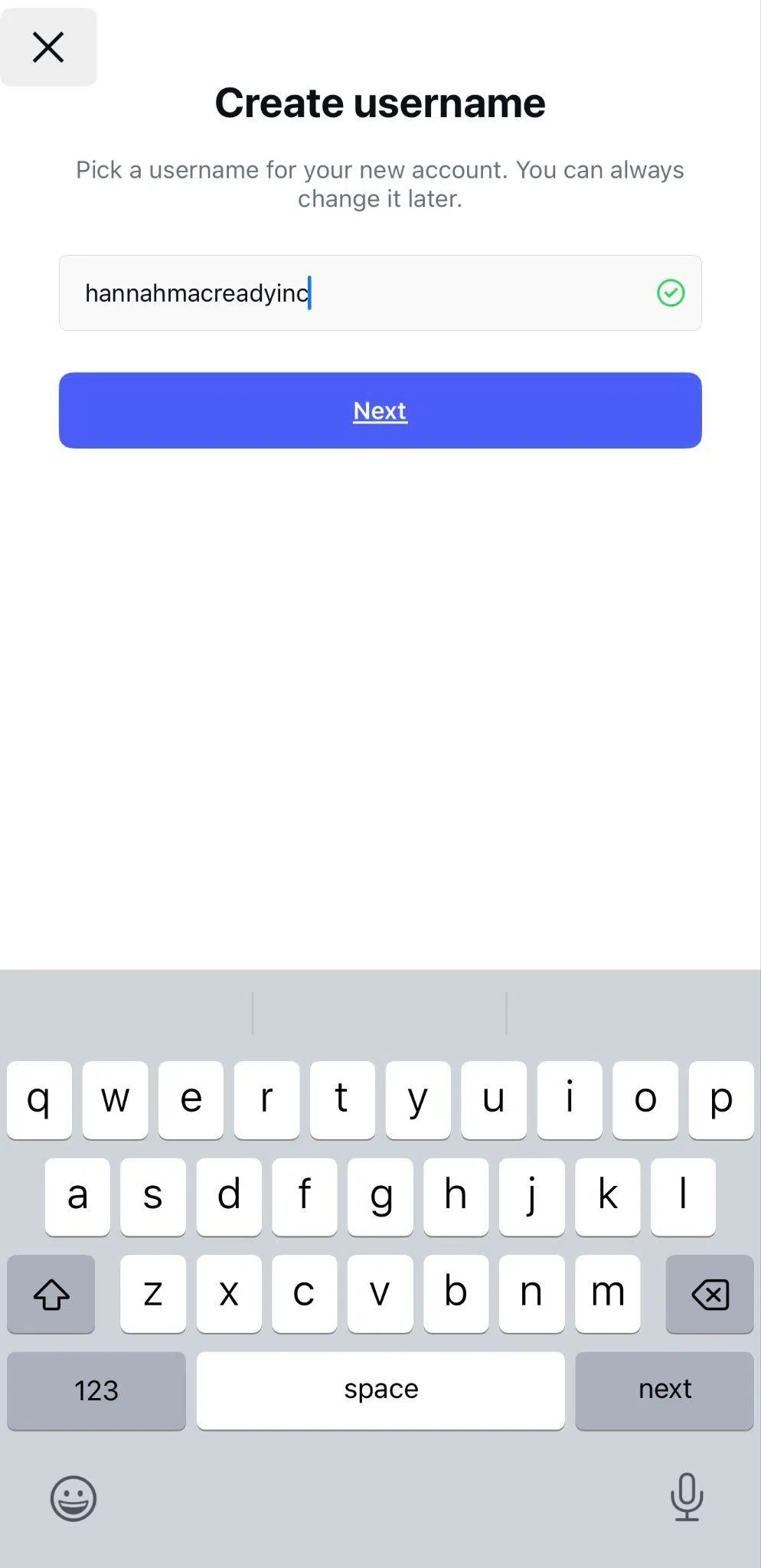Hit backspace on the keyboard
This screenshot has height=1568, width=761.
tap(710, 1294)
